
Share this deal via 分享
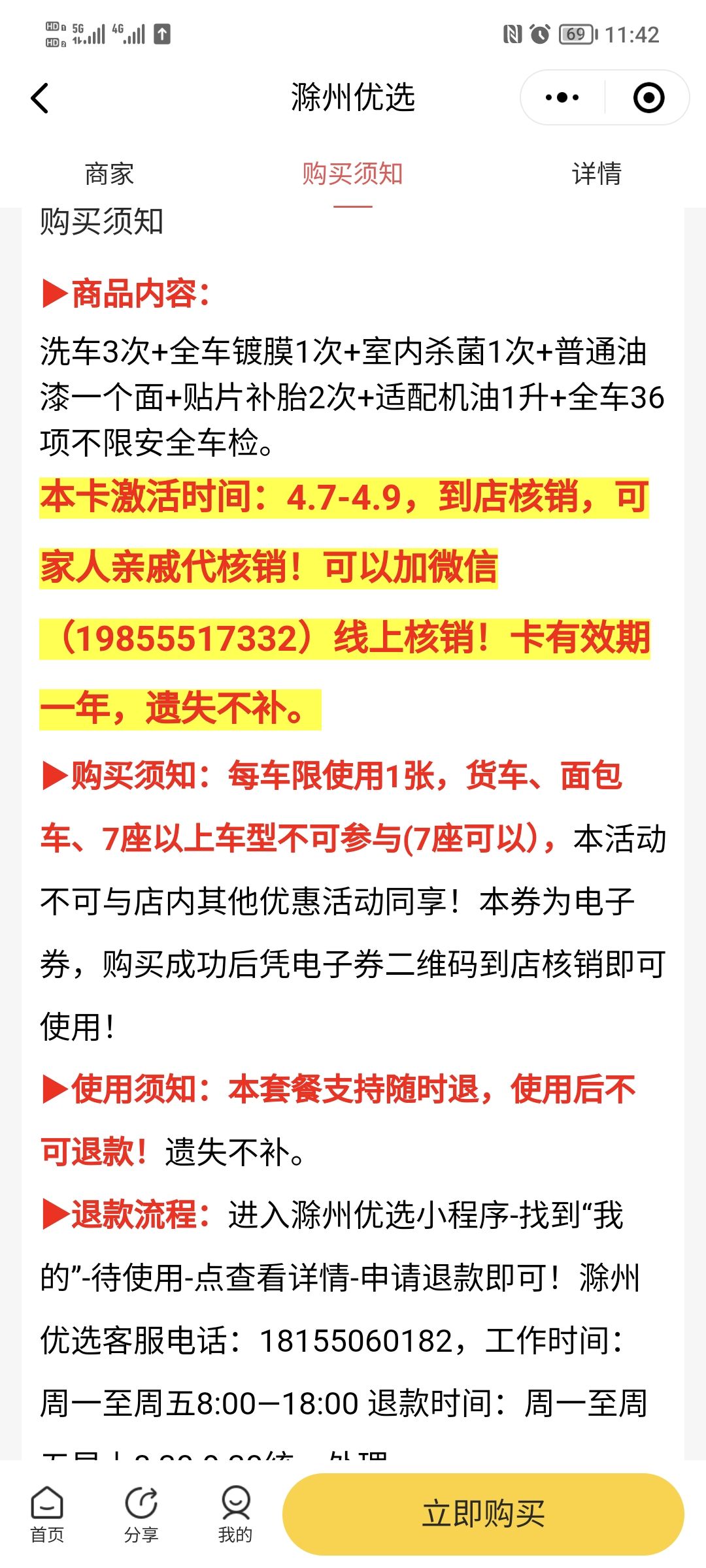point(141,1514)
